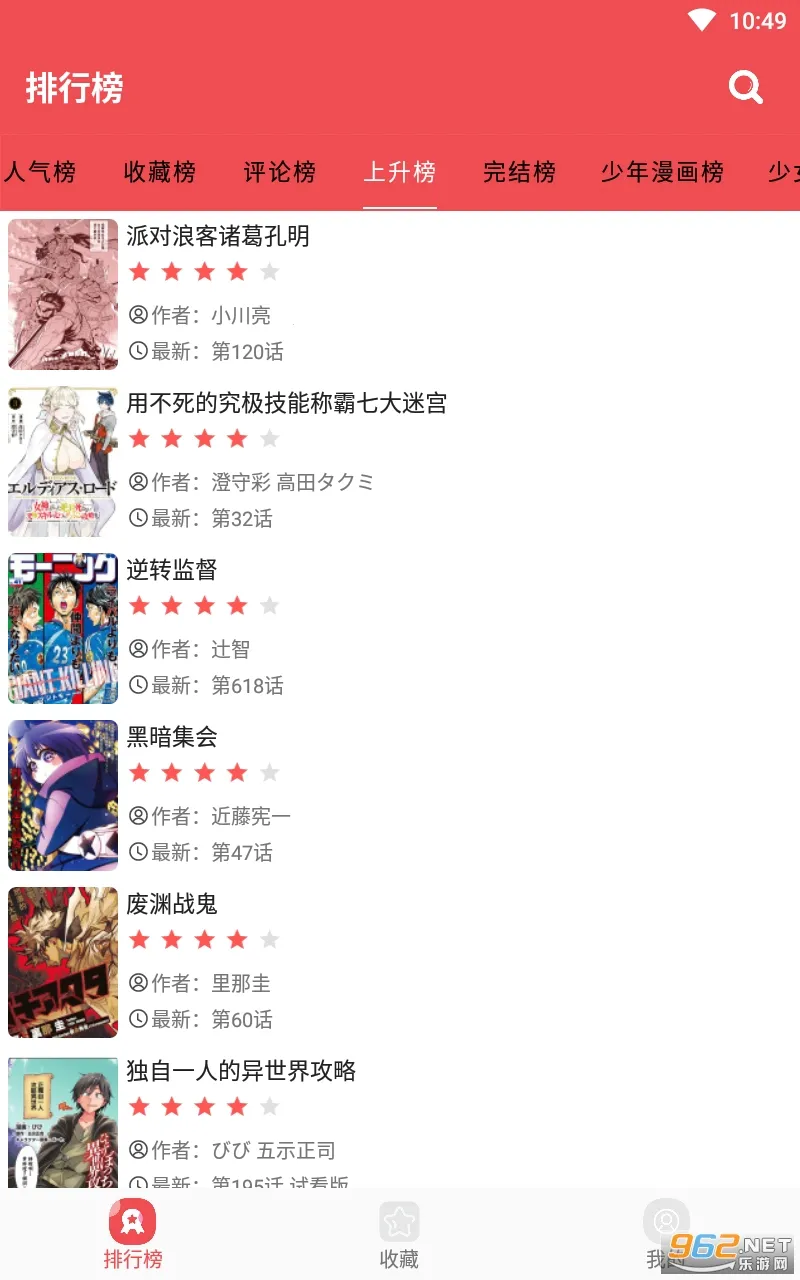Tap the 收藏 star icon in bottom navigation
This screenshot has height=1280, width=800.
click(399, 1221)
